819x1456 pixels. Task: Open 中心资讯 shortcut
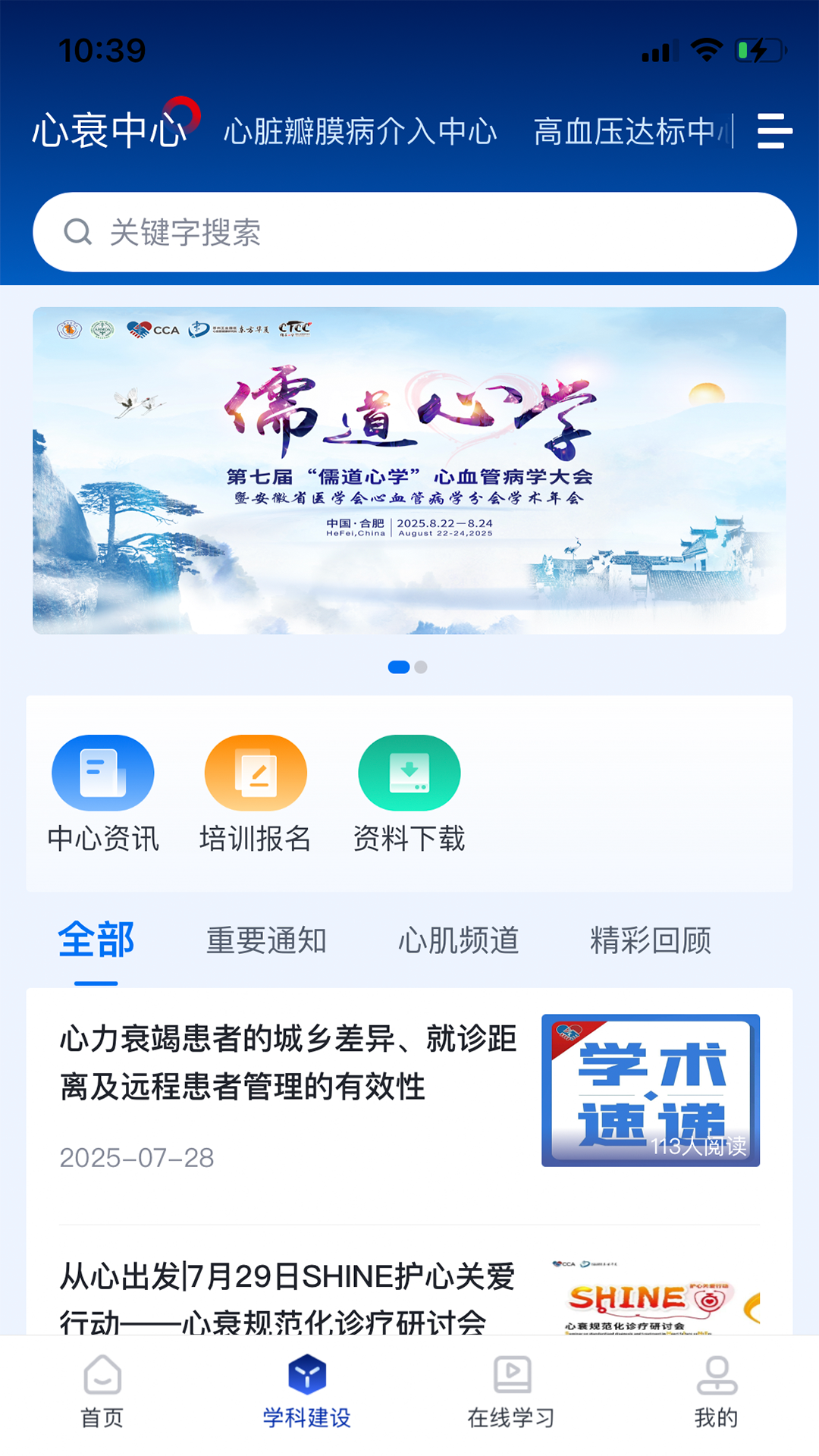[x=103, y=793]
